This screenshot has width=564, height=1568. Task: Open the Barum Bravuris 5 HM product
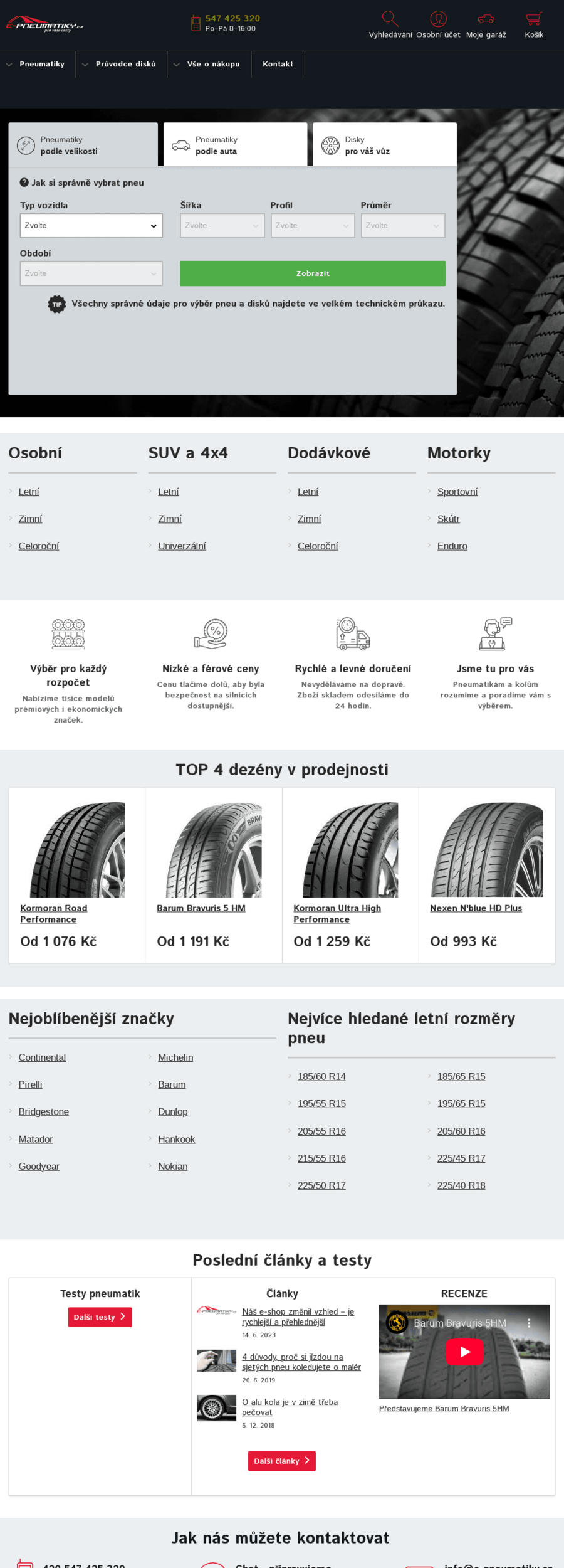tap(201, 908)
